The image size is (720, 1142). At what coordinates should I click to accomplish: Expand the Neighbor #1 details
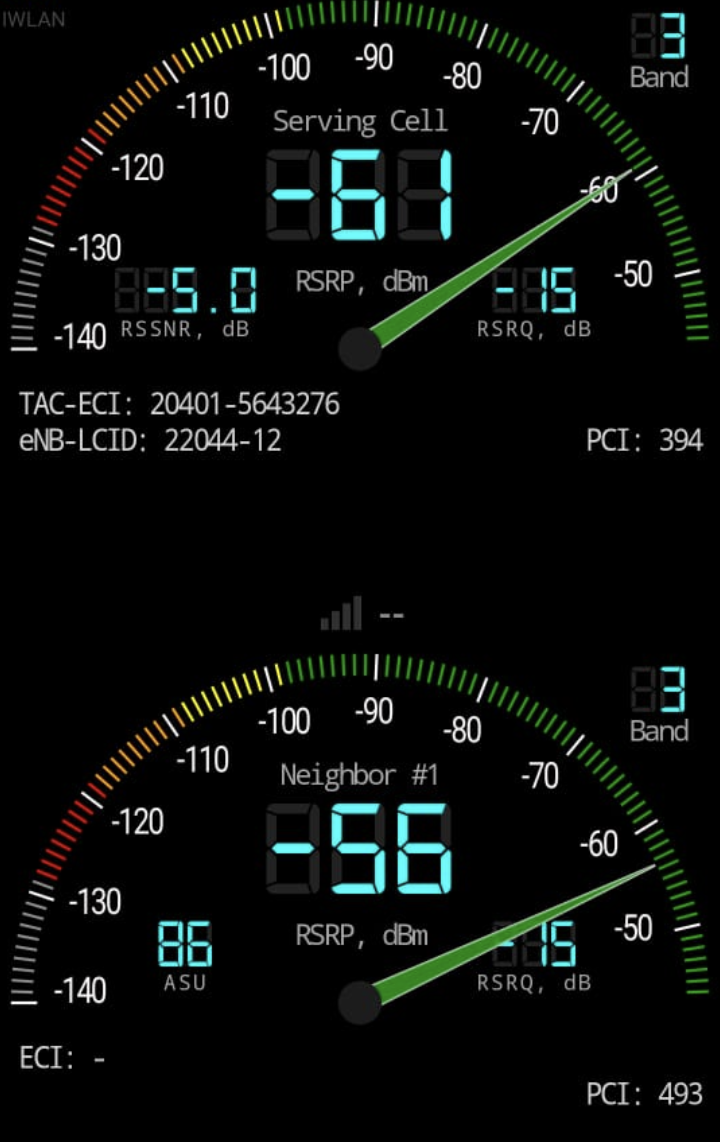pyautogui.click(x=362, y=775)
